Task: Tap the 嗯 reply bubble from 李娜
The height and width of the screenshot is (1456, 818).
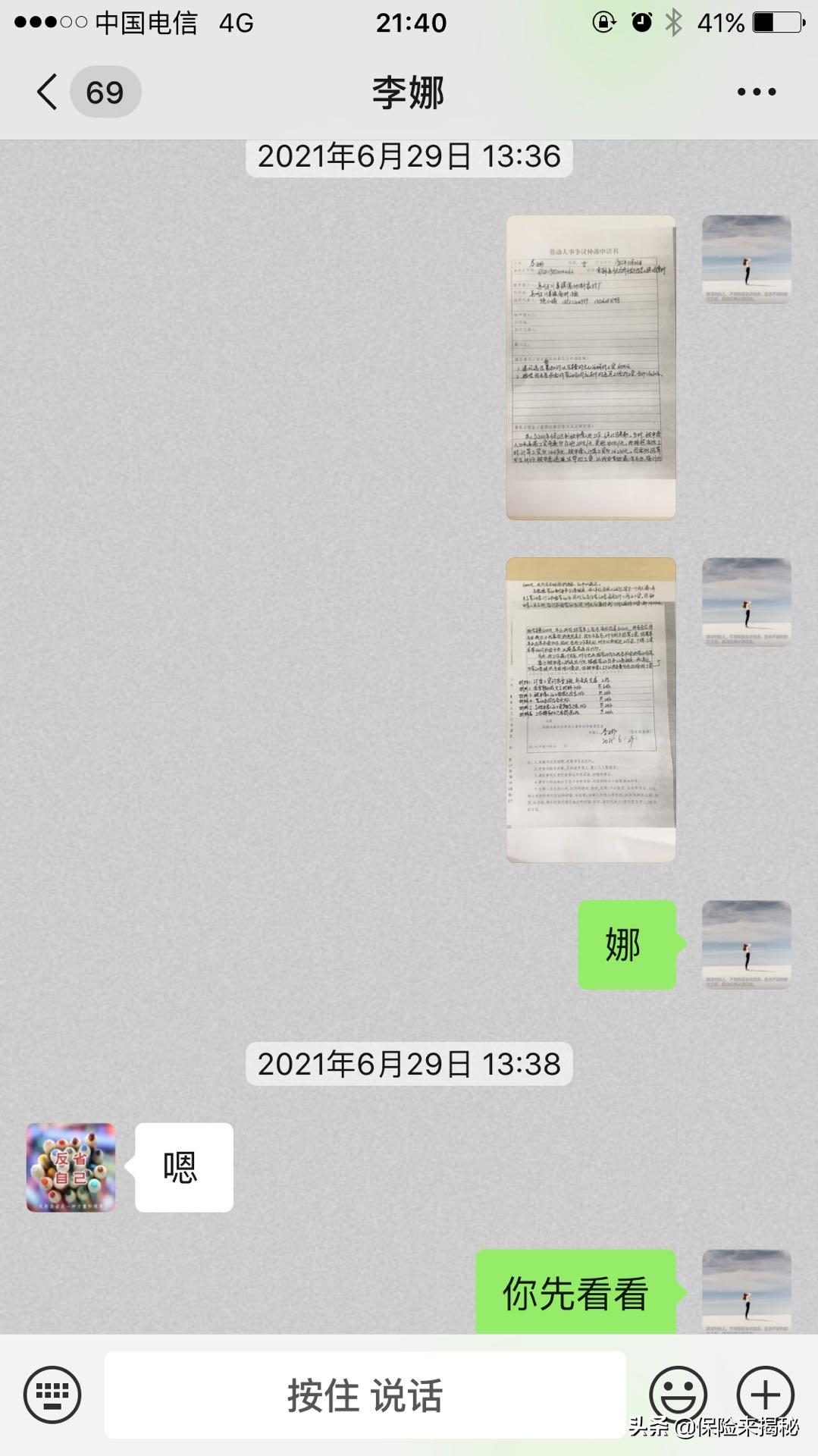Action: pyautogui.click(x=180, y=1168)
